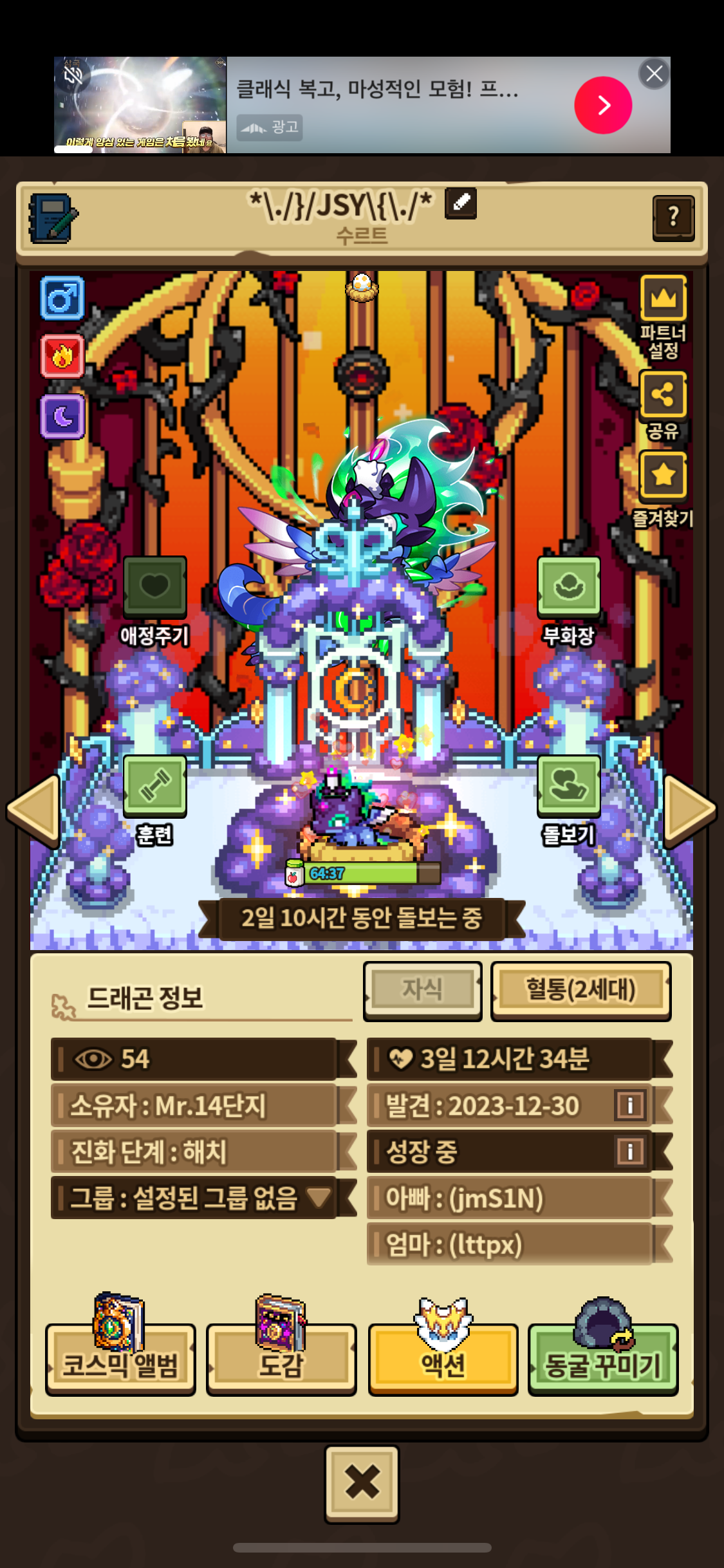Go to the next dragon arrow

(x=690, y=810)
